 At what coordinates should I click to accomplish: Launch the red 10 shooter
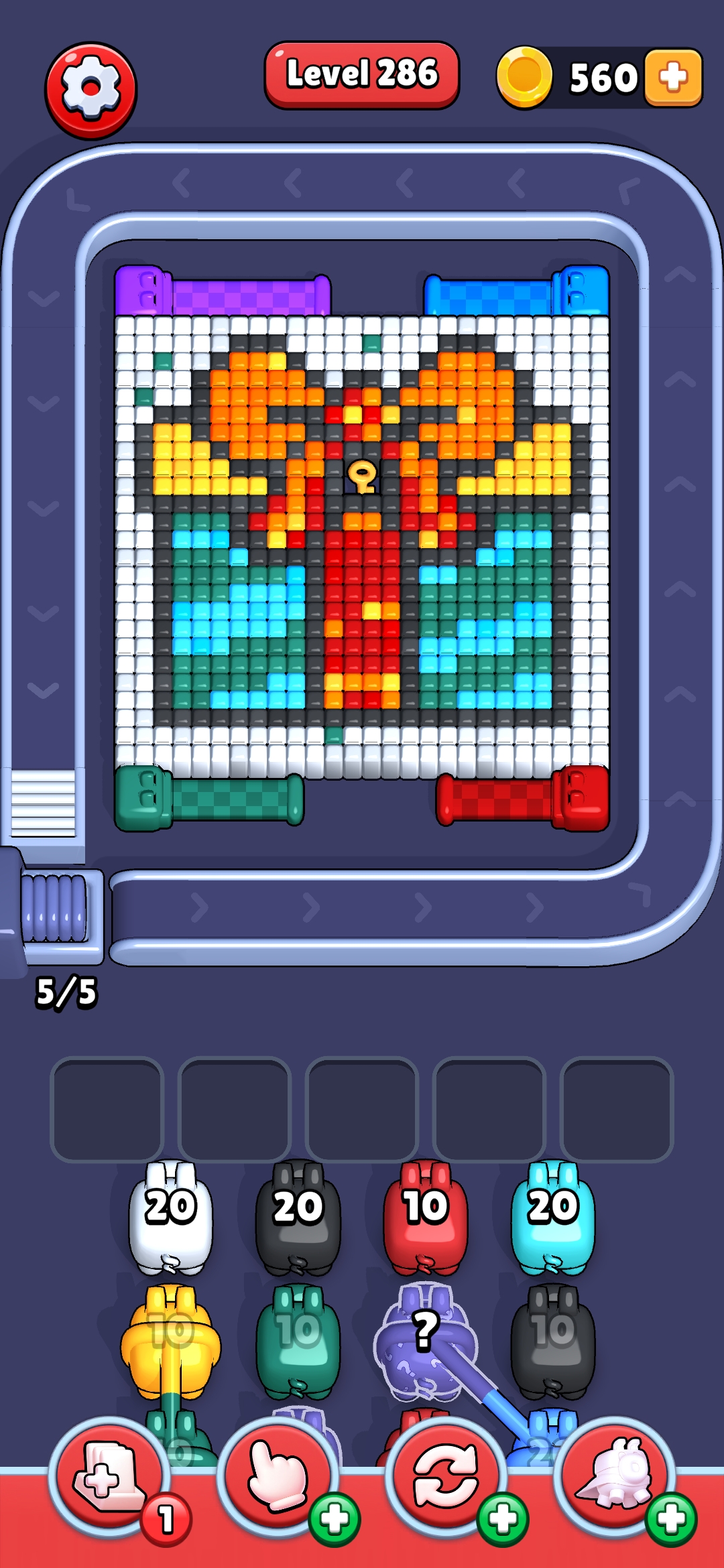425,1217
